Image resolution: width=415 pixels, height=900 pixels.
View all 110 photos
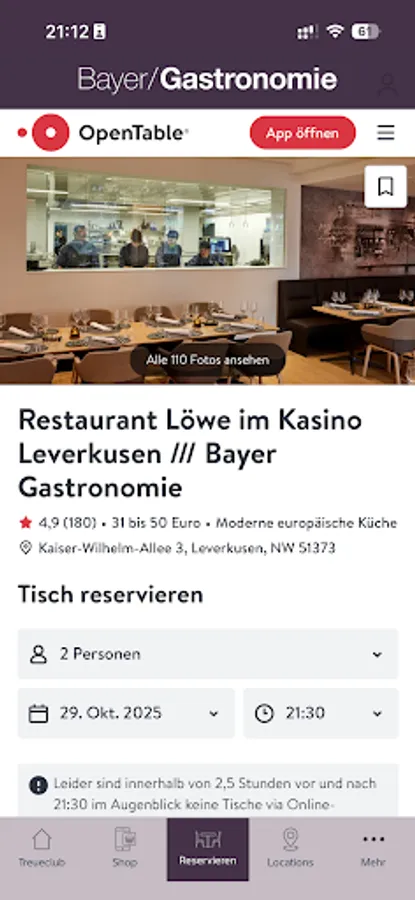tap(207, 360)
